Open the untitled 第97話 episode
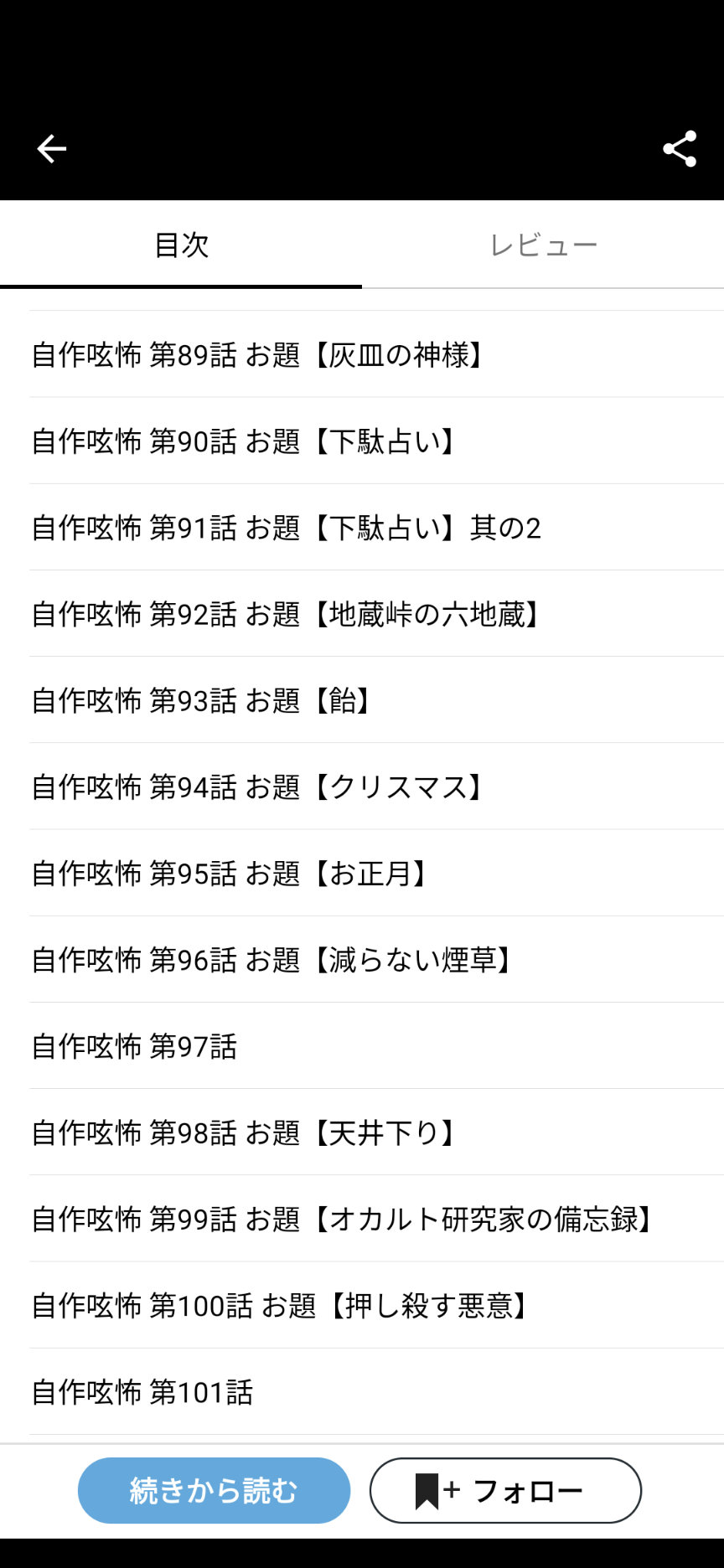This screenshot has width=724, height=1568. pos(135,1046)
